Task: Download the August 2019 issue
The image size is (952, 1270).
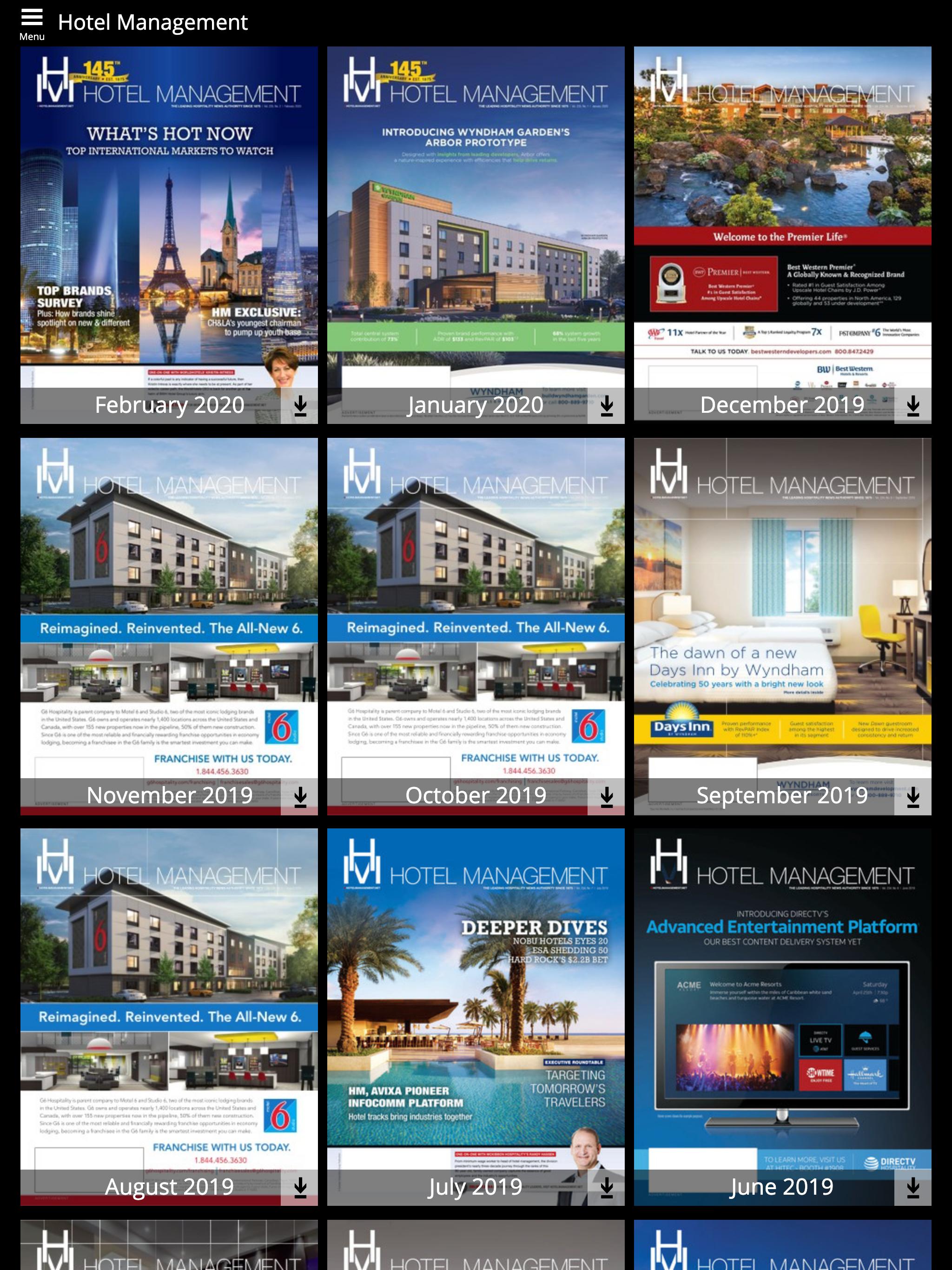Action: click(300, 1187)
